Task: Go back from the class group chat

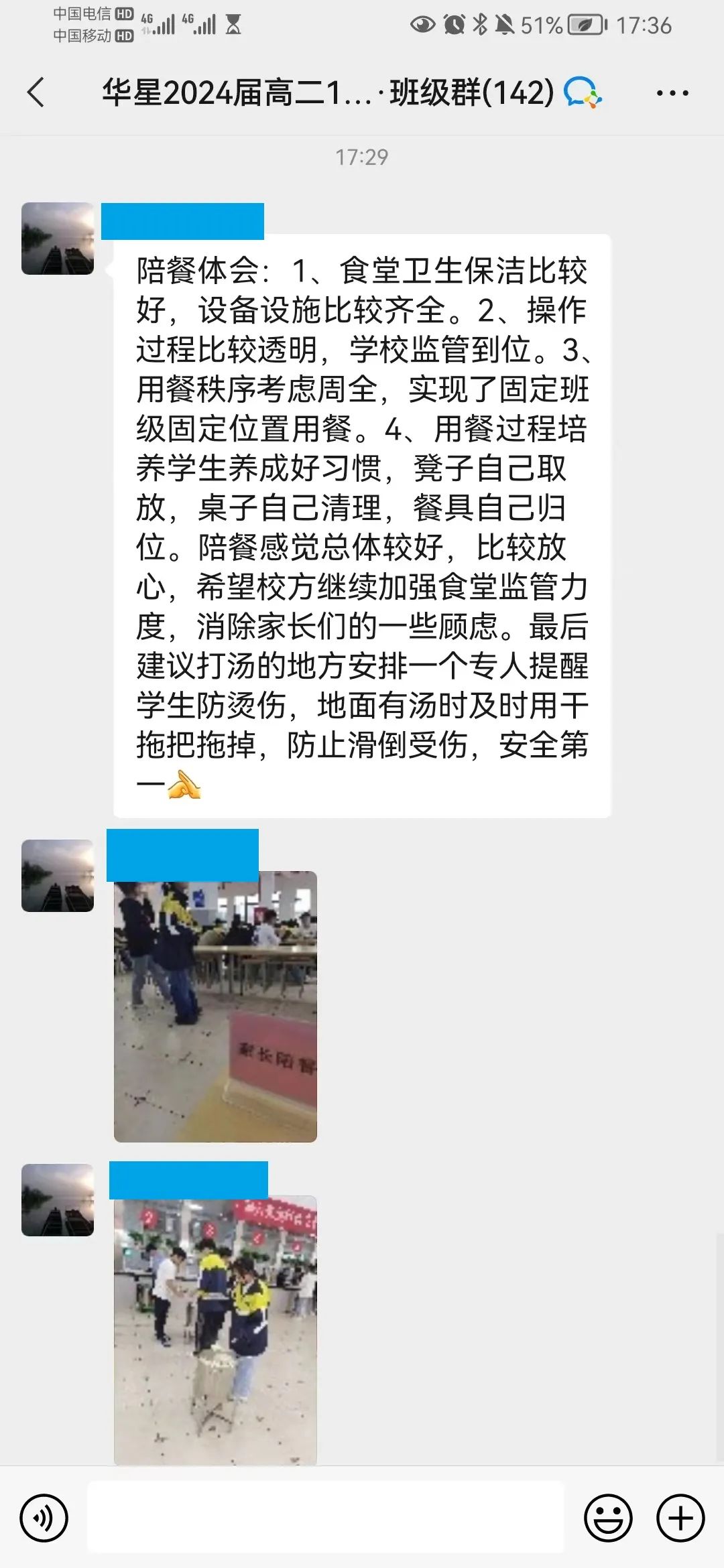Action: [36, 92]
